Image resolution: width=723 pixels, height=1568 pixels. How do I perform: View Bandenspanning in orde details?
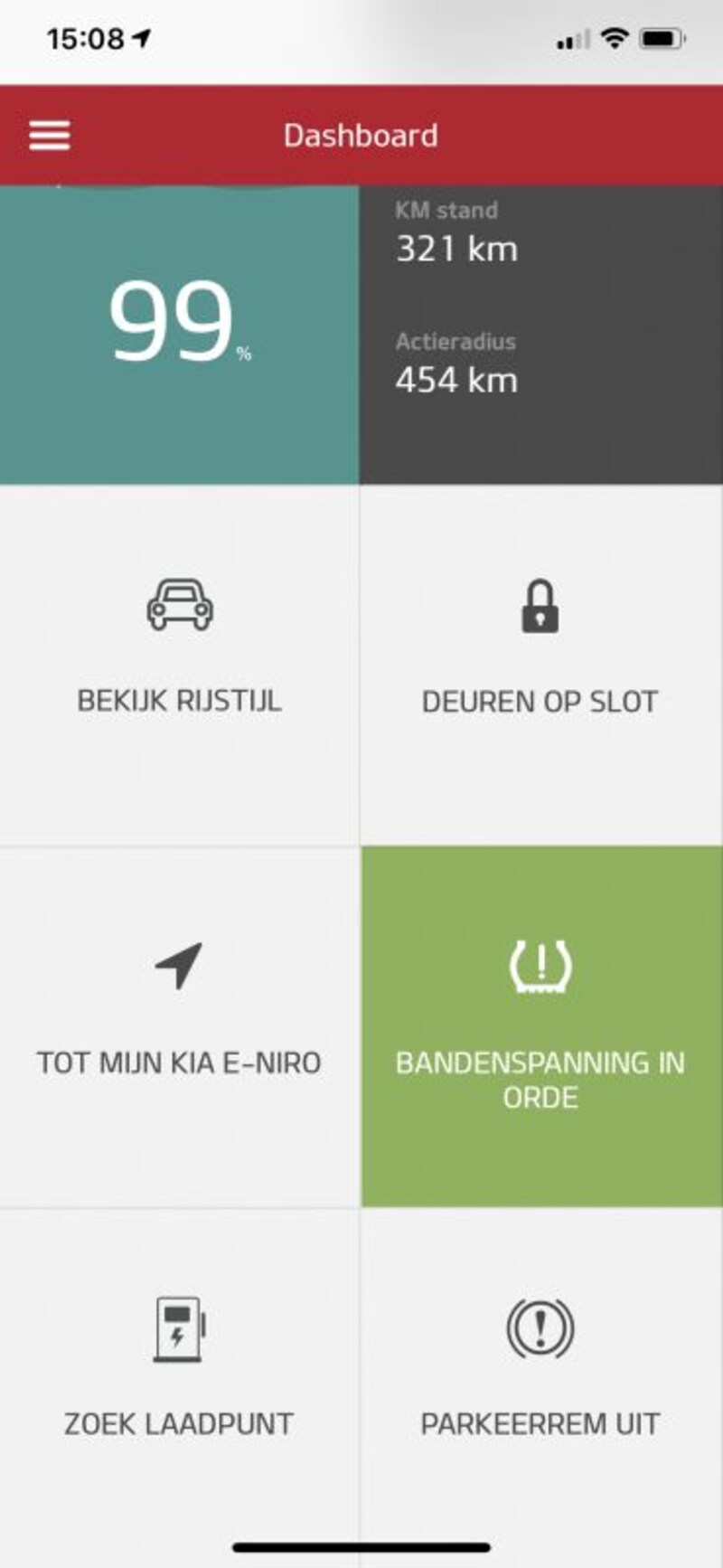coord(541,1026)
